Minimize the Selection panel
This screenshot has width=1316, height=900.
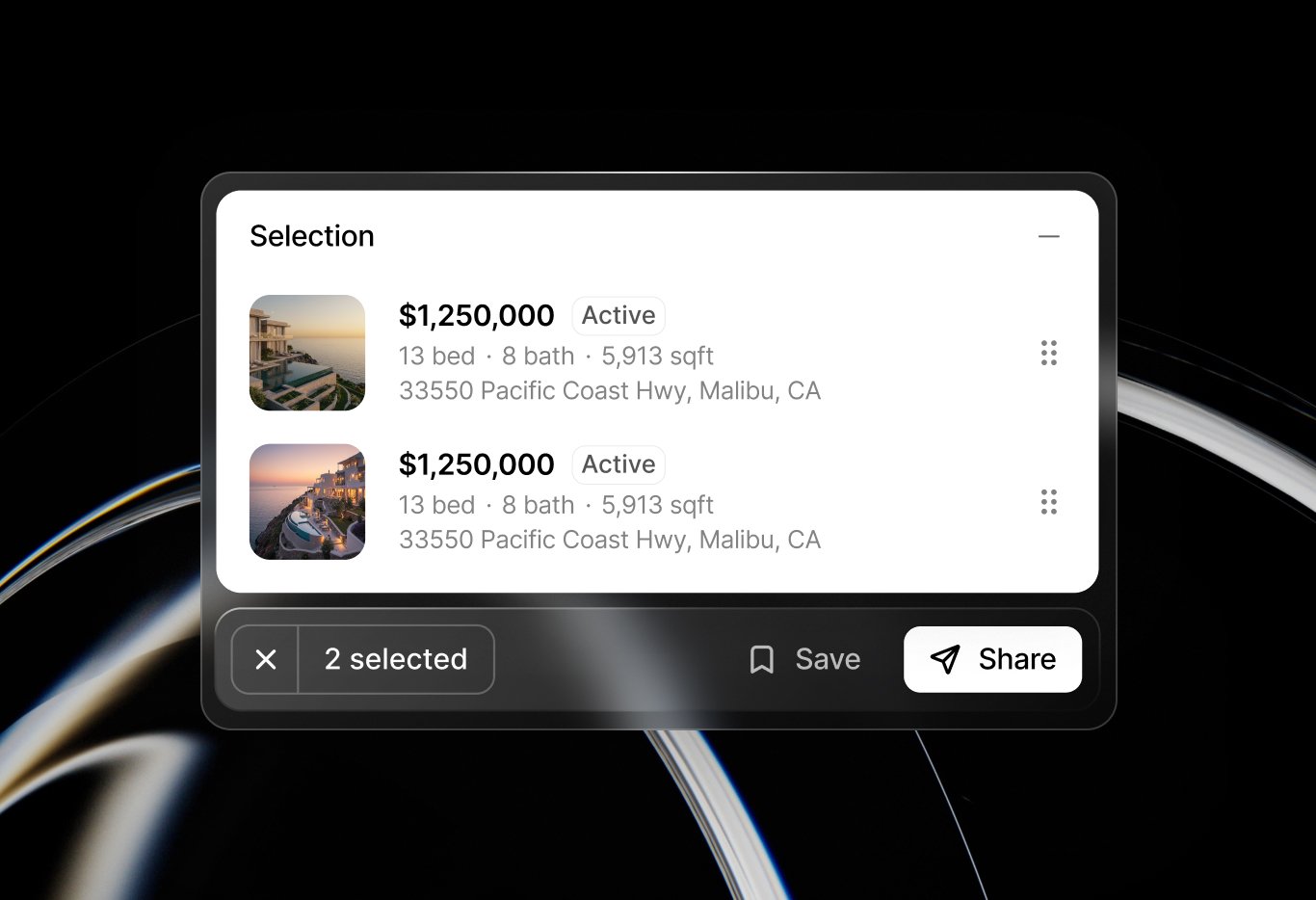coord(1048,236)
